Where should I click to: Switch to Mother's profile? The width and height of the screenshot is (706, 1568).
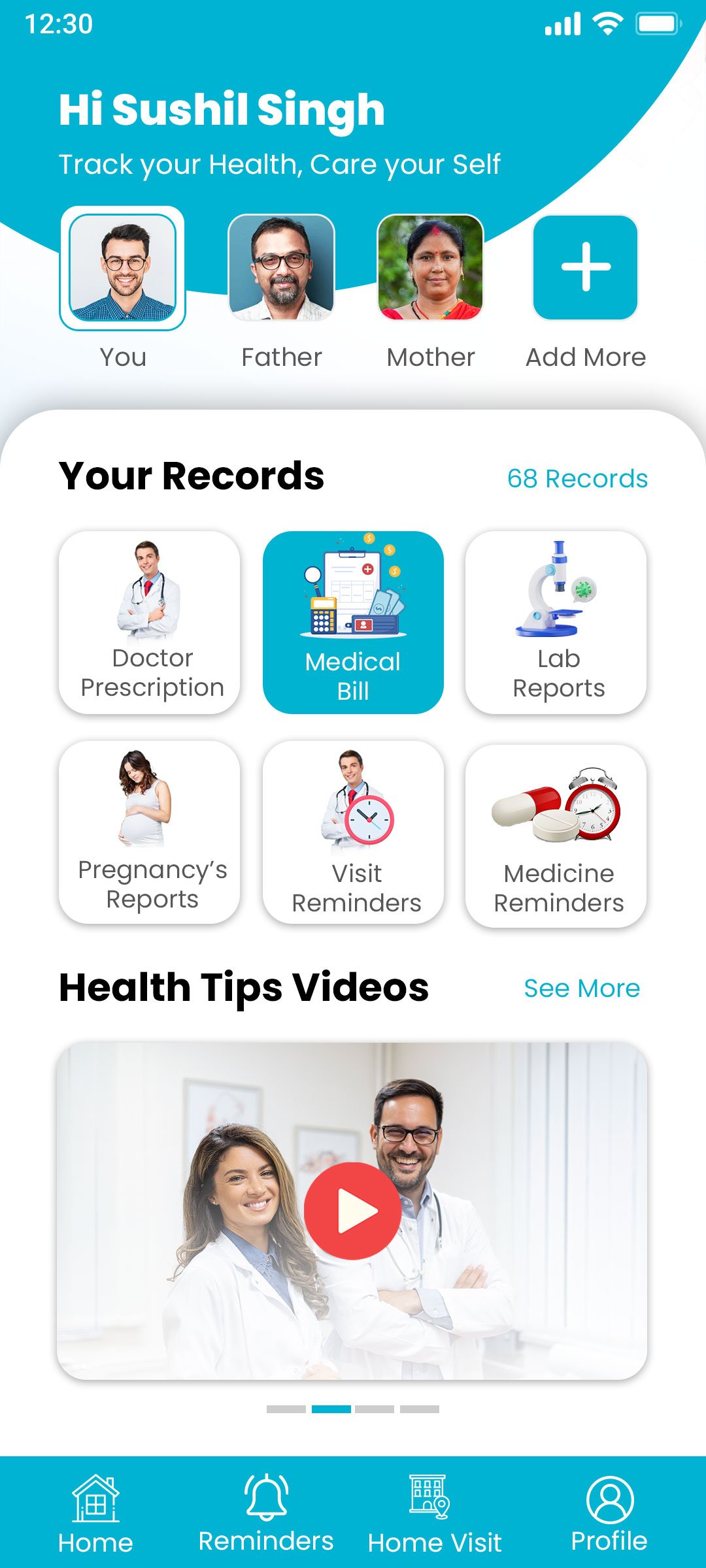tap(431, 268)
